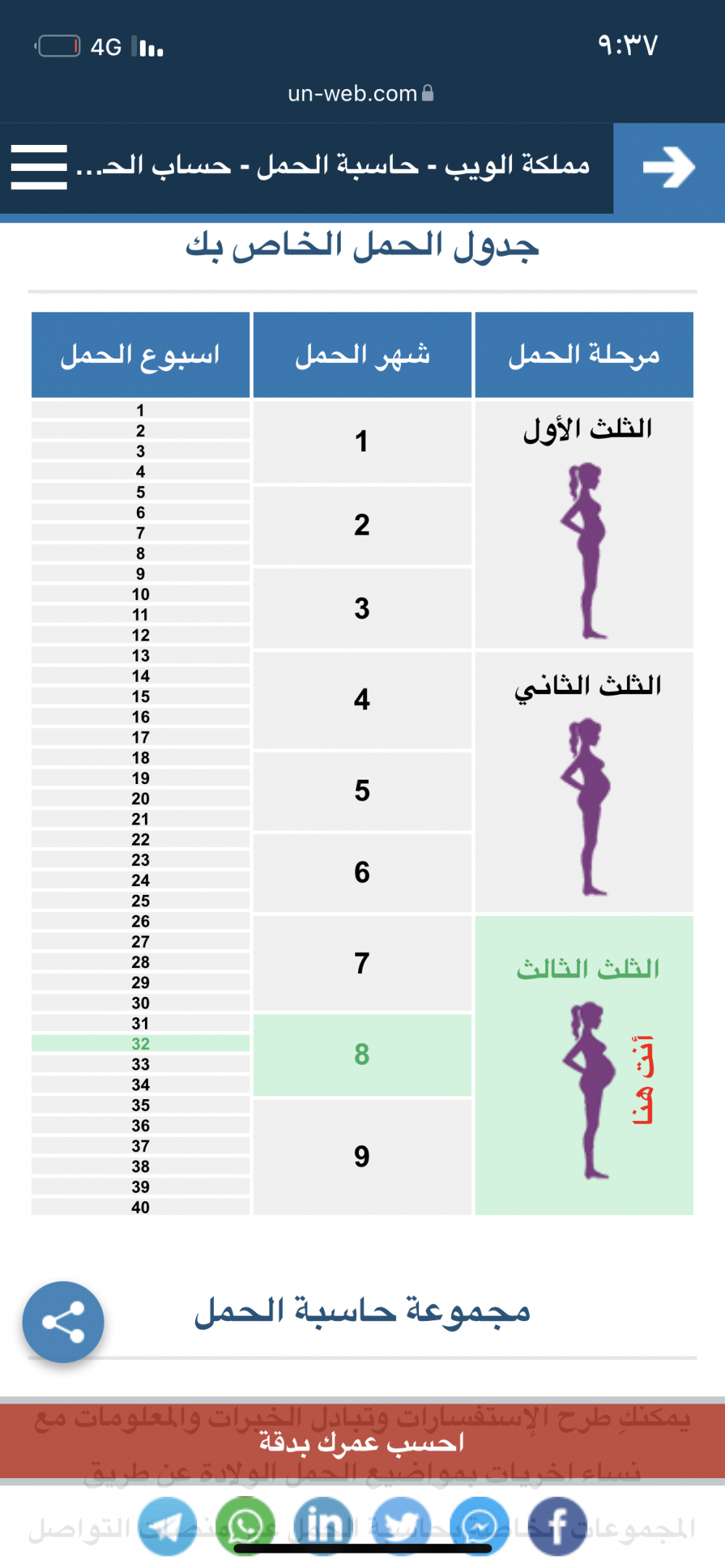Screen dimensions: 725x1568
Task: Tap the un-web.com address bar
Action: click(361, 93)
